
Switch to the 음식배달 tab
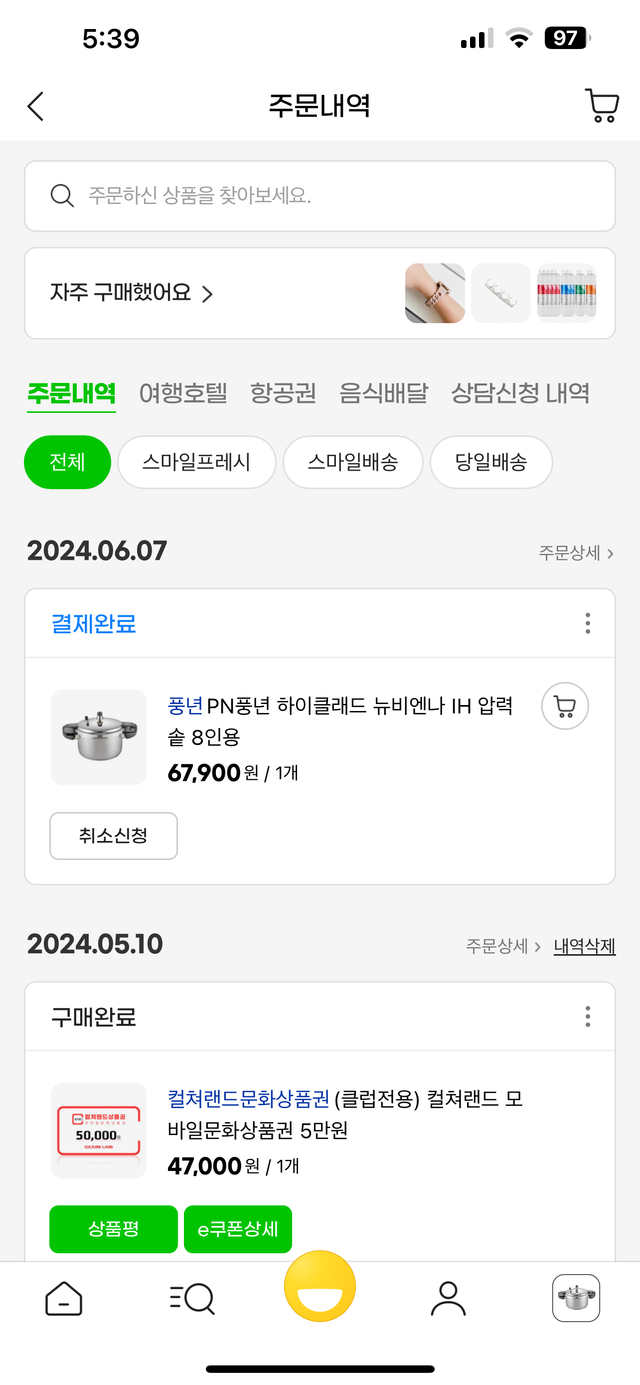(x=383, y=393)
